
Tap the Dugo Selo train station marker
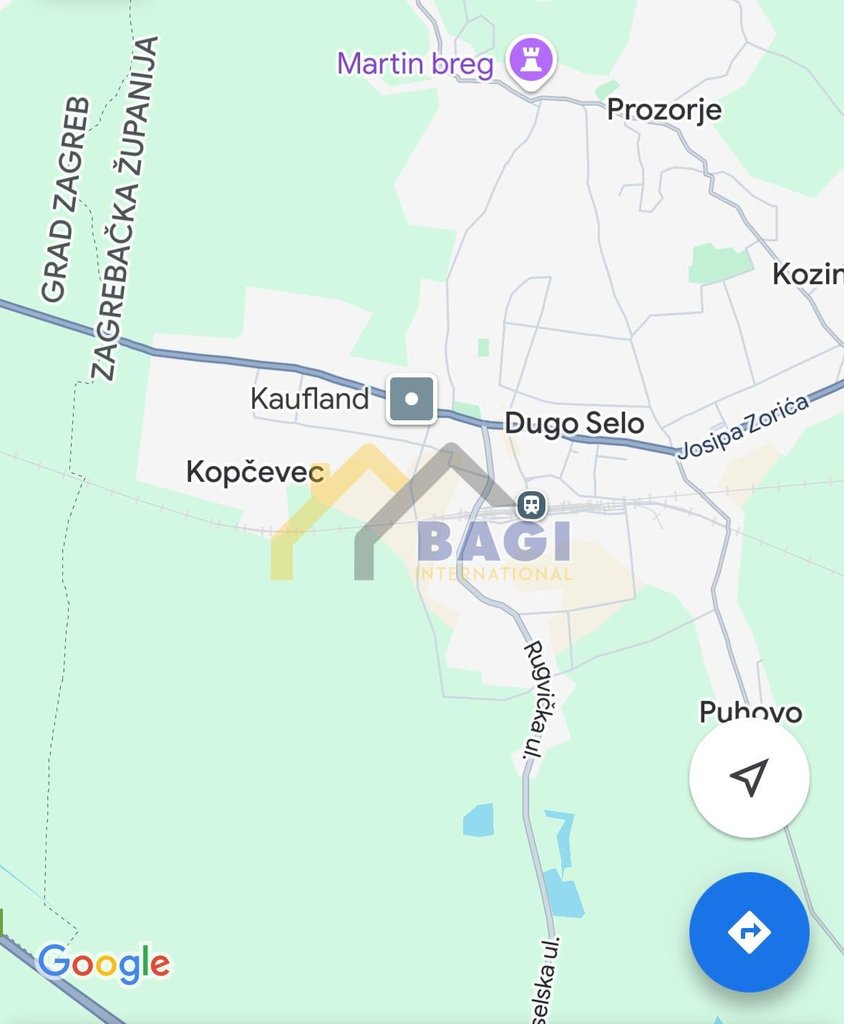[532, 504]
